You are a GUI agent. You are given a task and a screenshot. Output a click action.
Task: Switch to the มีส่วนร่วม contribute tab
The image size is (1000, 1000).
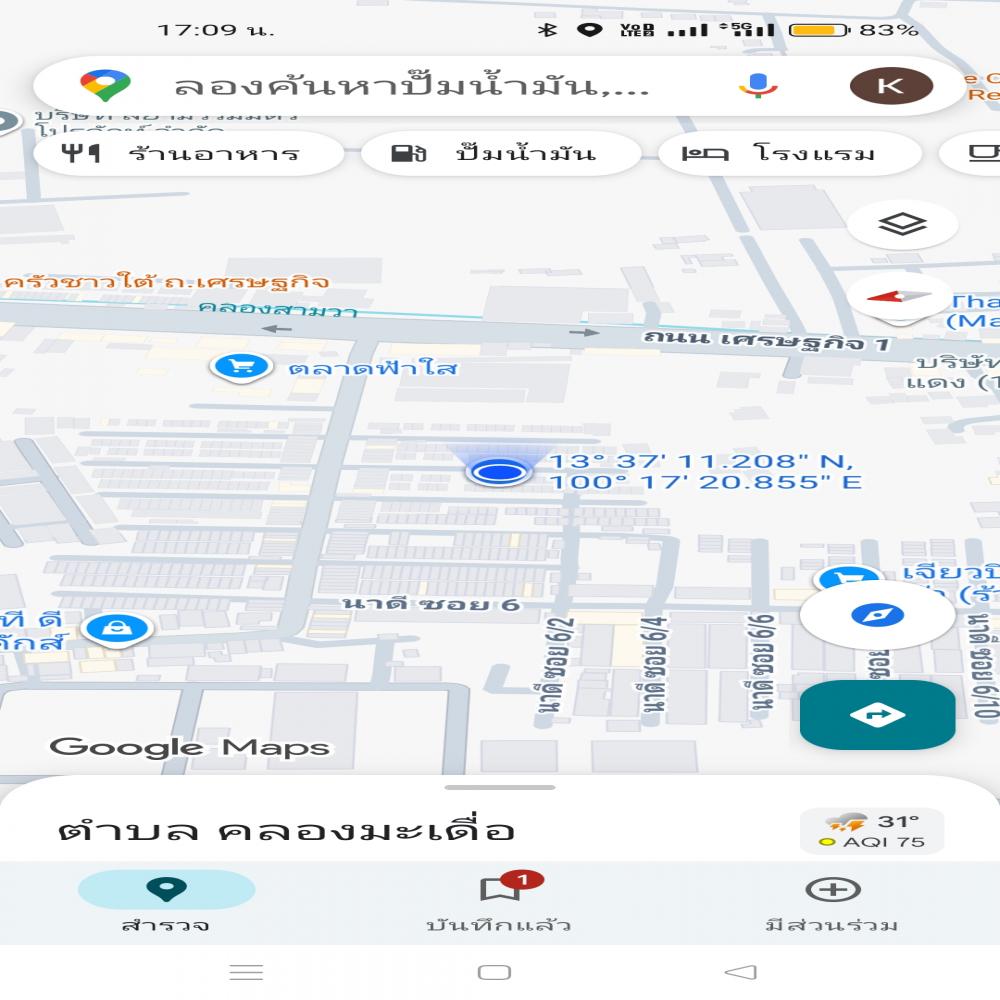click(832, 903)
